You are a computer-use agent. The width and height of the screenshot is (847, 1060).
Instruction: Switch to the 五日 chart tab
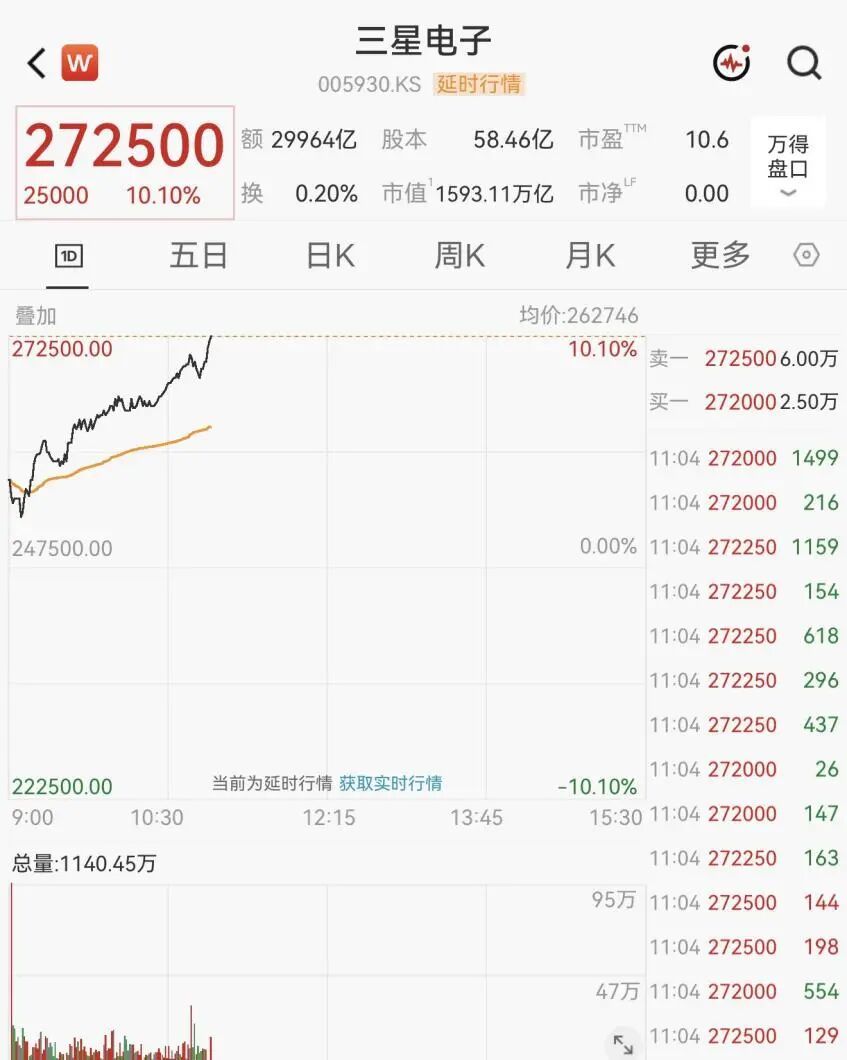point(198,256)
